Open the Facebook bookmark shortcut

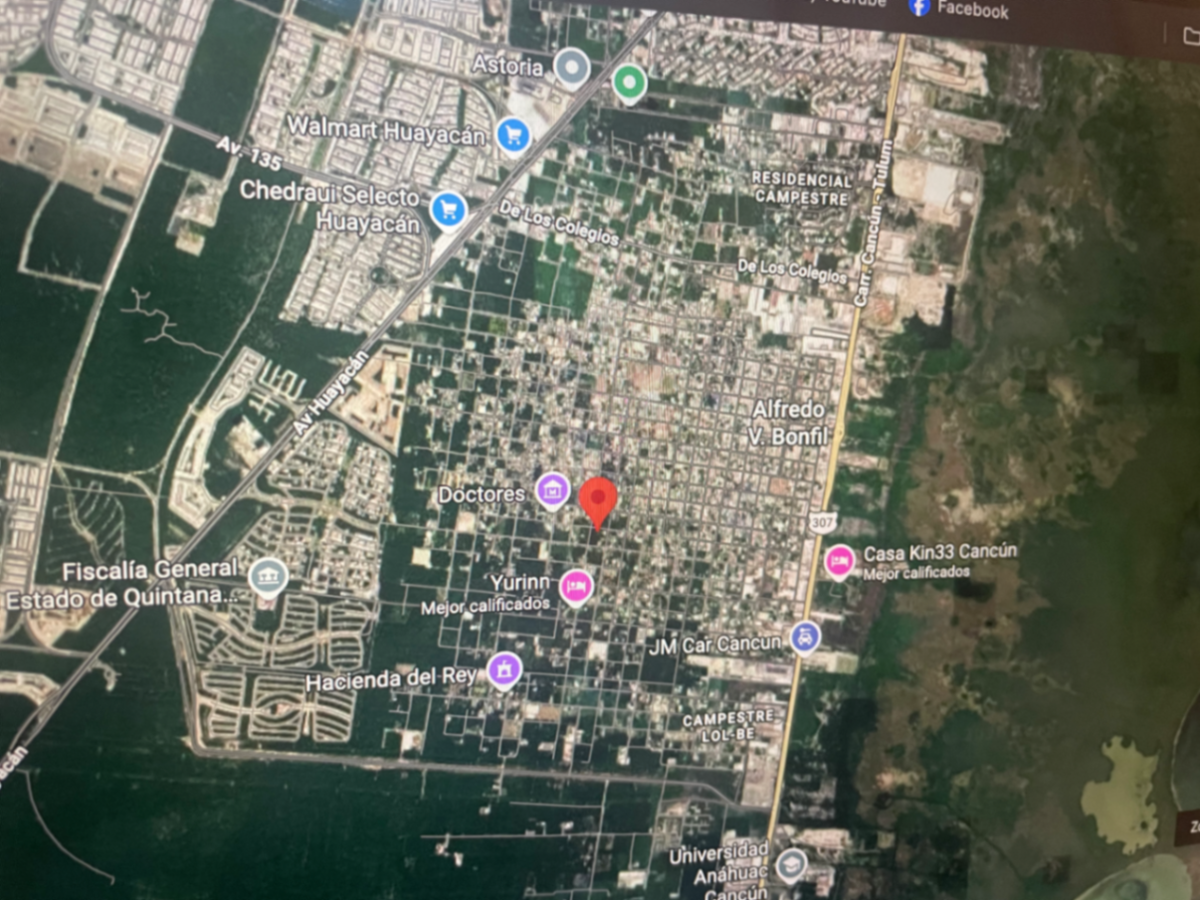click(x=959, y=8)
